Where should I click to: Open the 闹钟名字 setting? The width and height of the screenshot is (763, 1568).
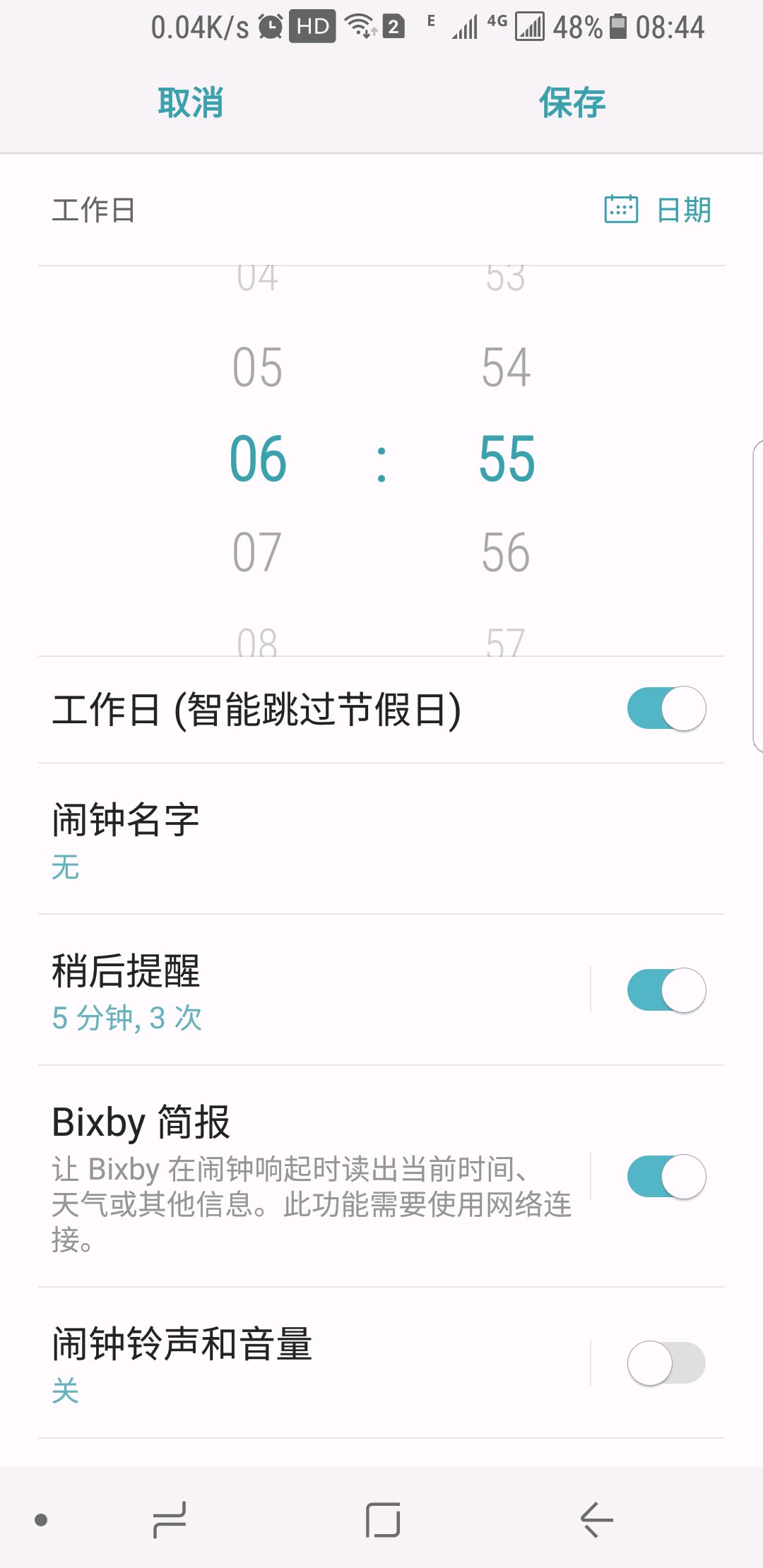(x=283, y=839)
